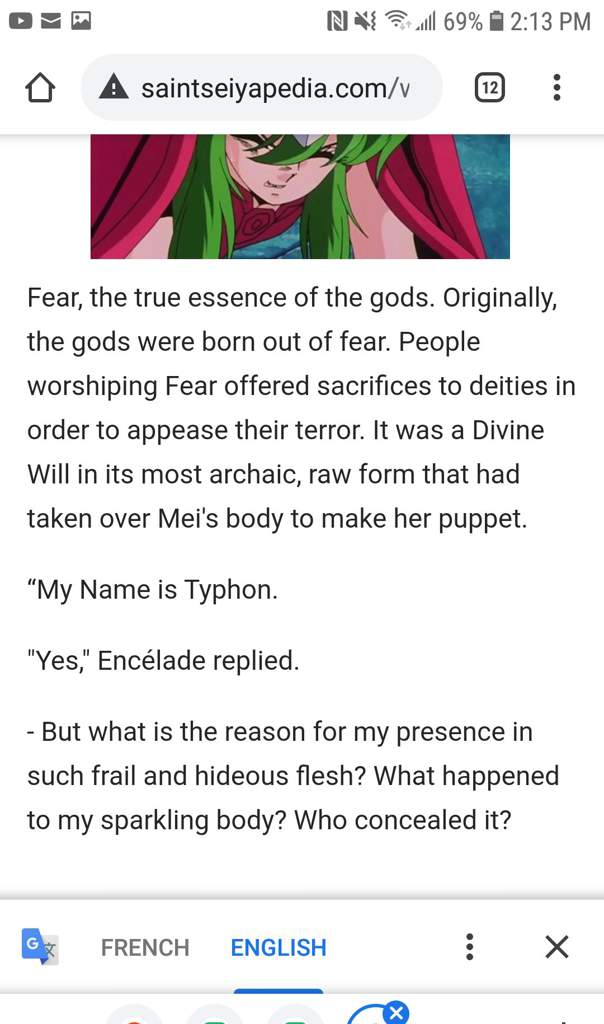Select the English translation tab

pyautogui.click(x=278, y=947)
